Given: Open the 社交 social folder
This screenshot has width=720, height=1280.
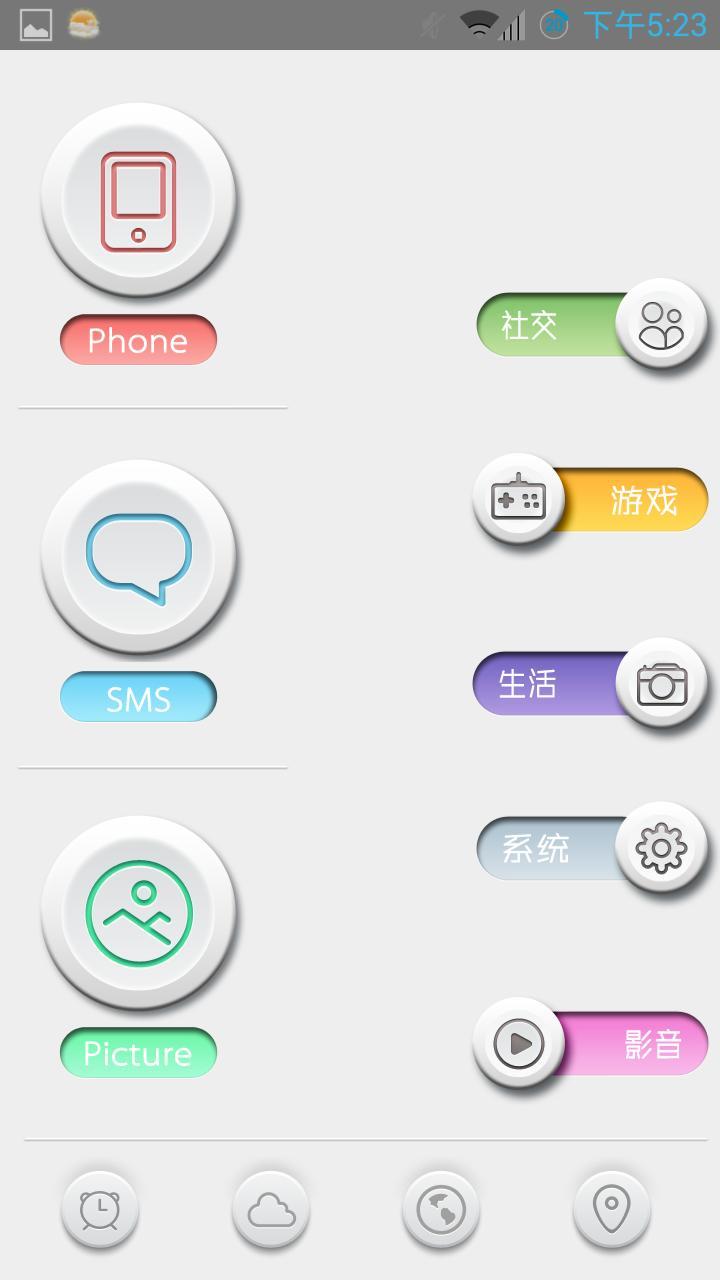Looking at the screenshot, I should point(590,325).
